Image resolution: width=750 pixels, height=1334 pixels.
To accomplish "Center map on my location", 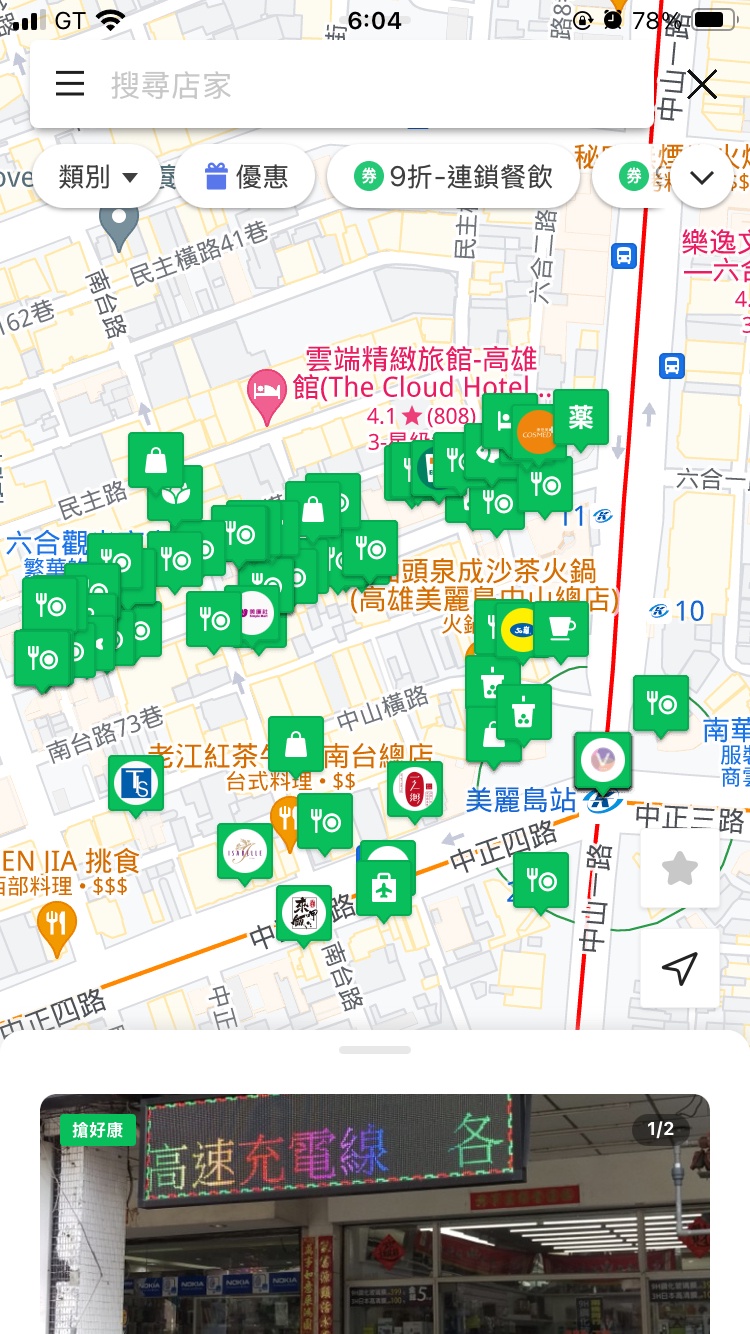I will 680,968.
